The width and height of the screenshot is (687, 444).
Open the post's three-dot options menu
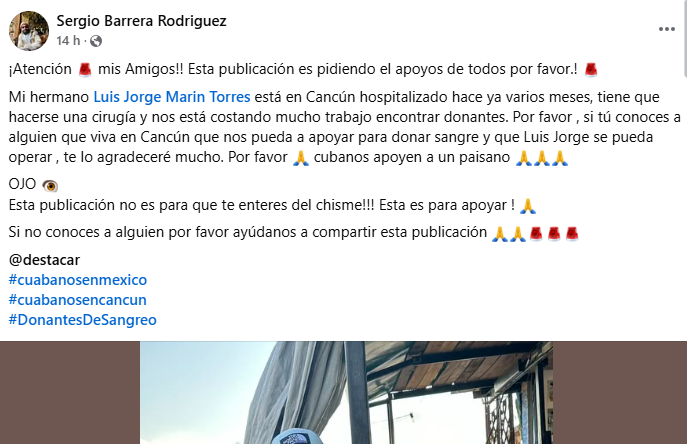pyautogui.click(x=666, y=30)
